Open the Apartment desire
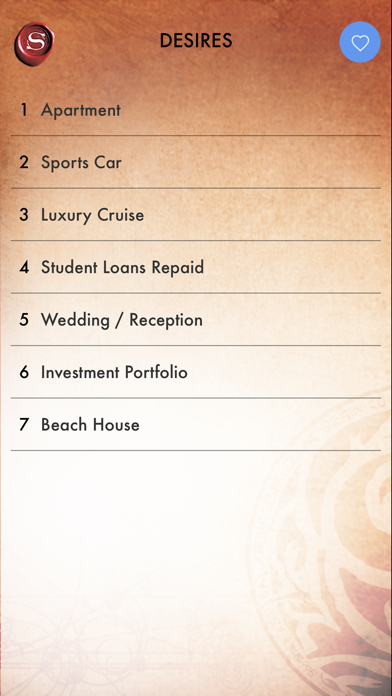The width and height of the screenshot is (392, 696). pos(196,110)
